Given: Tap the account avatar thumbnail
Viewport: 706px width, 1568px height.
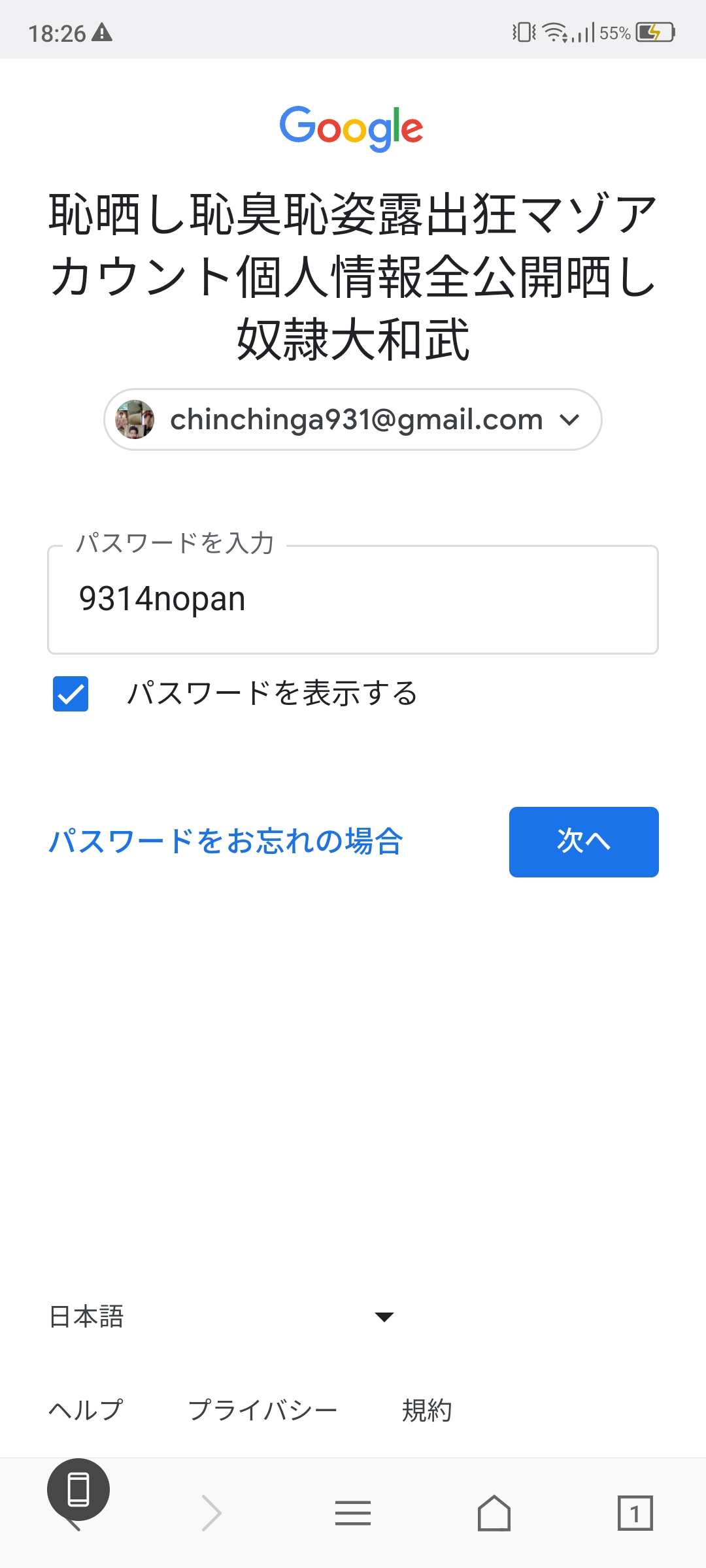Looking at the screenshot, I should coord(135,419).
